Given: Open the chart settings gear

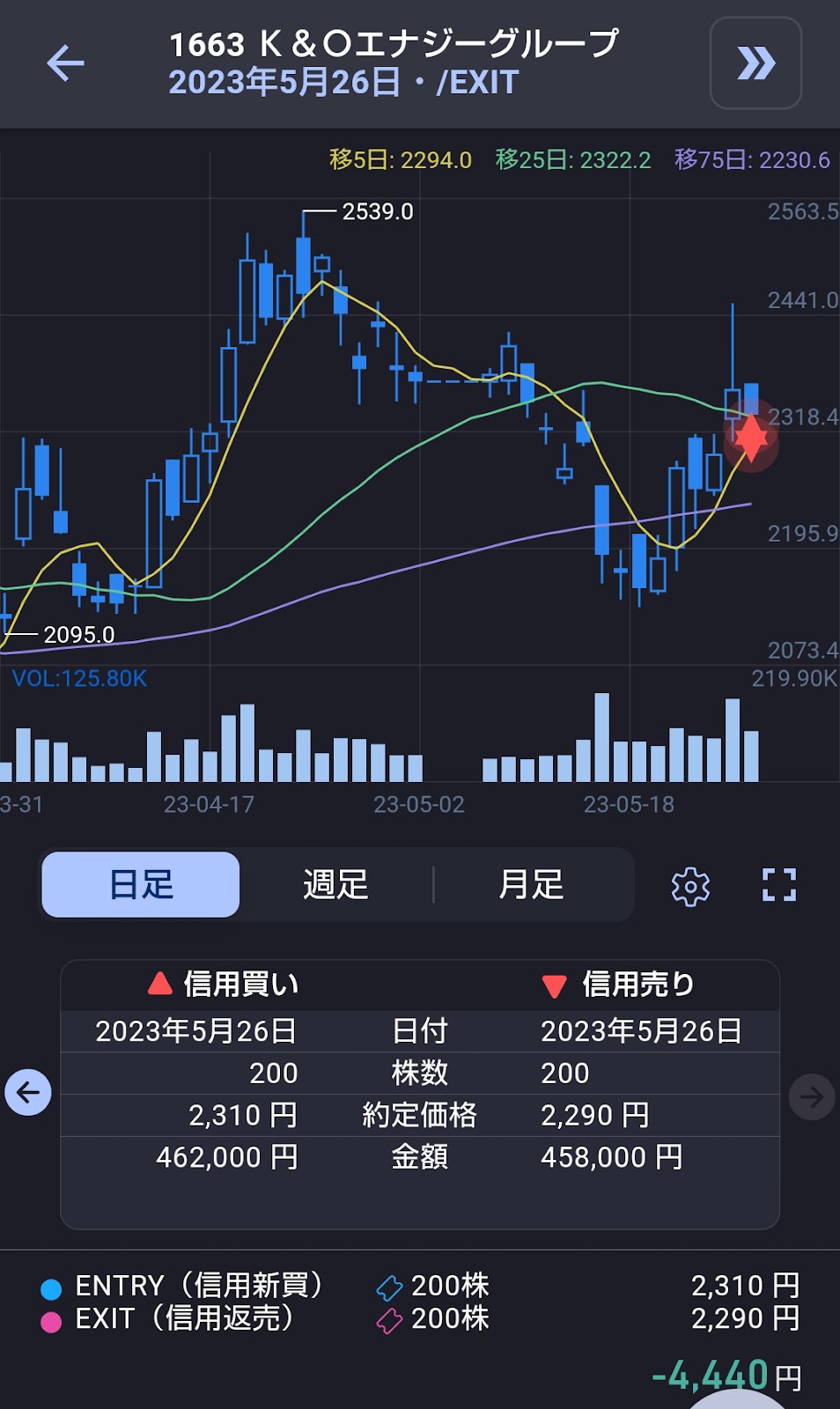Looking at the screenshot, I should pos(690,886).
